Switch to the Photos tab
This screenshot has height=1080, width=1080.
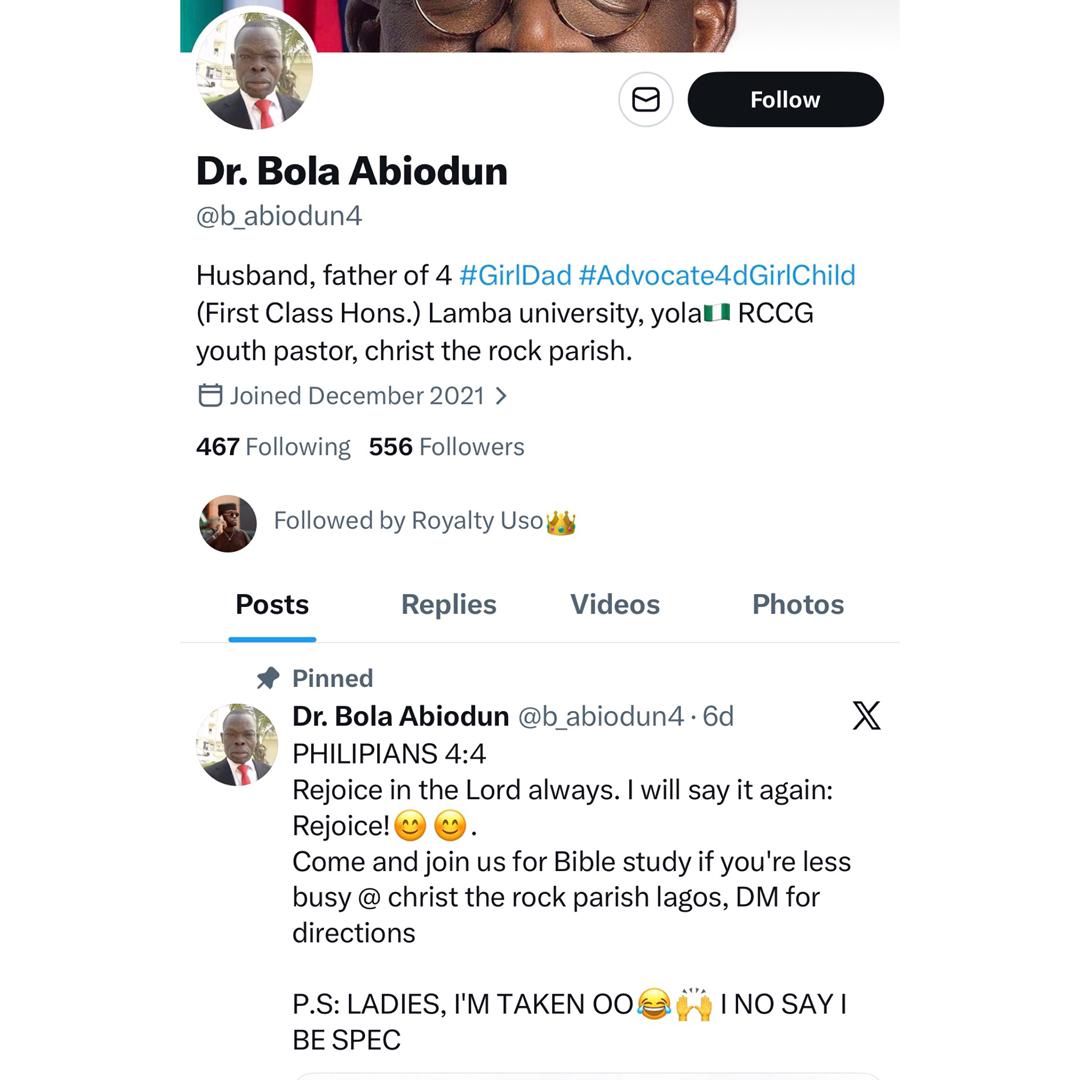[x=797, y=605]
